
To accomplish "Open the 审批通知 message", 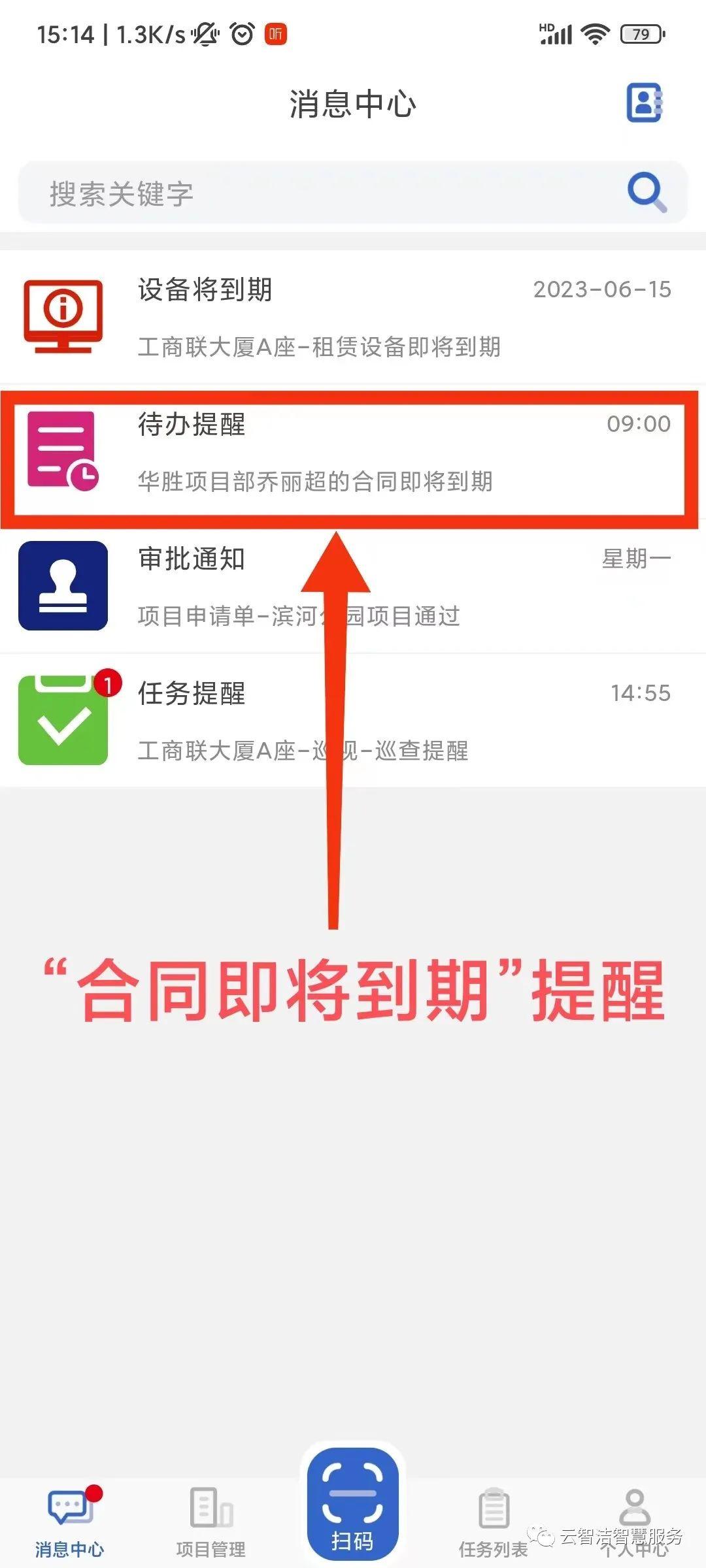I will coord(353,587).
